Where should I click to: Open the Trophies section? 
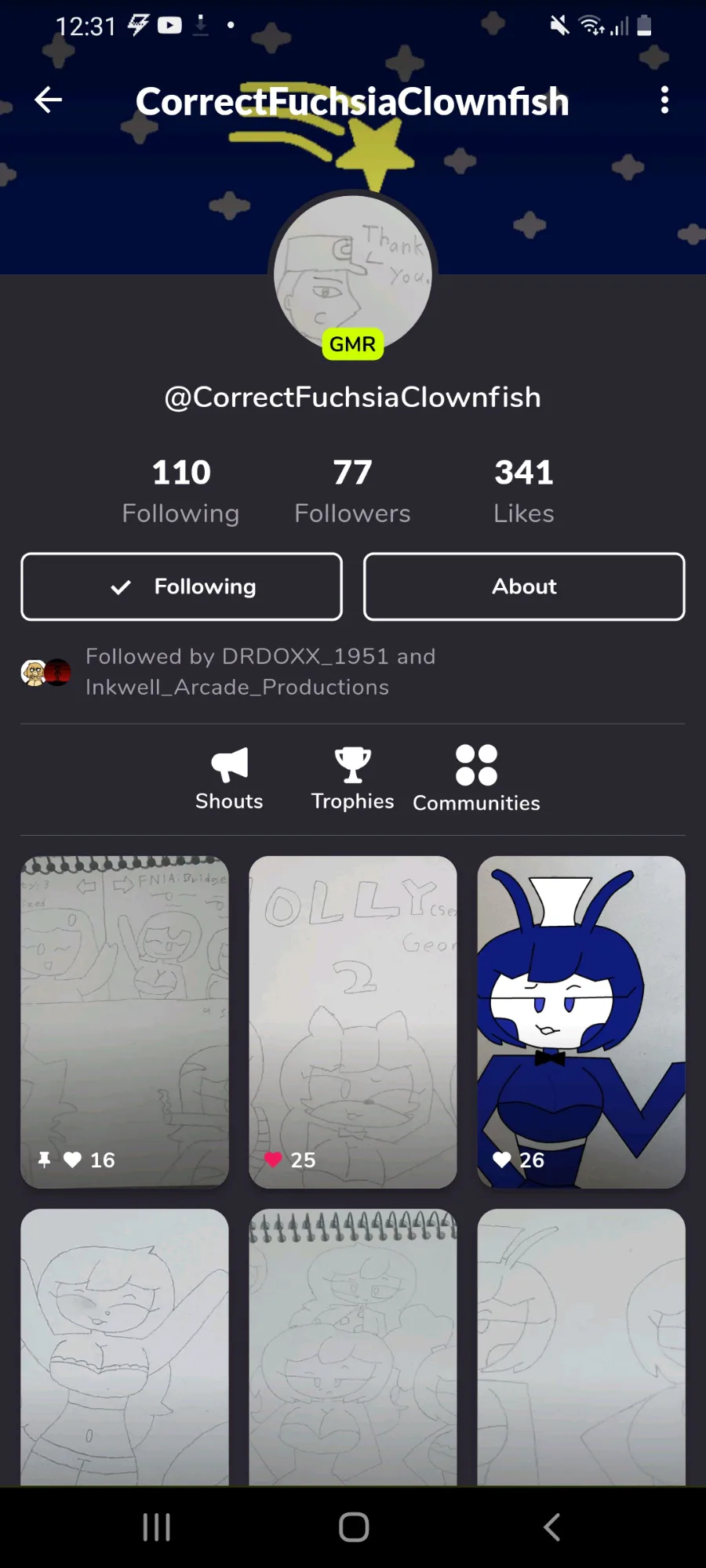[x=352, y=779]
